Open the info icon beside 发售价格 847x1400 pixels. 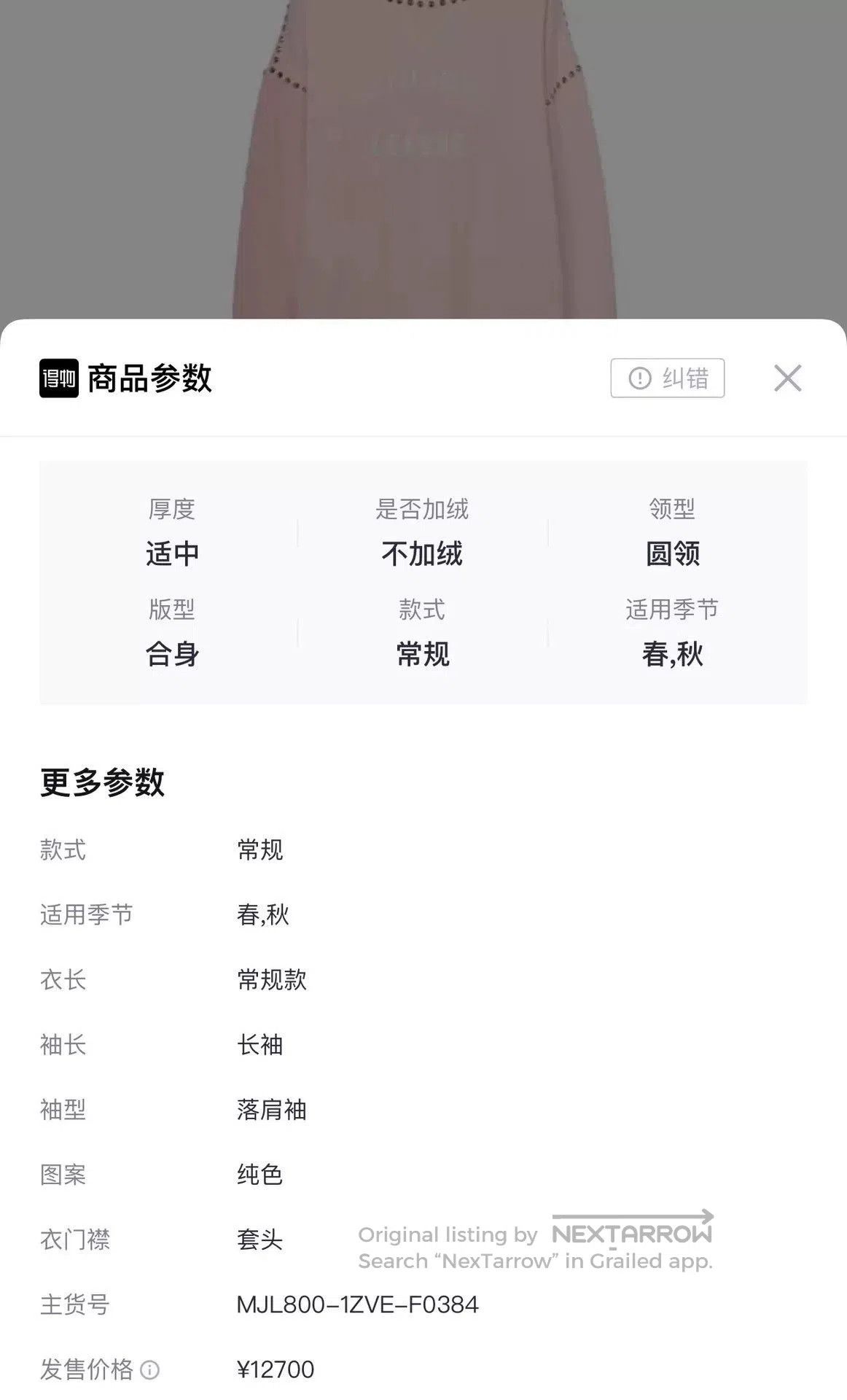click(149, 1370)
